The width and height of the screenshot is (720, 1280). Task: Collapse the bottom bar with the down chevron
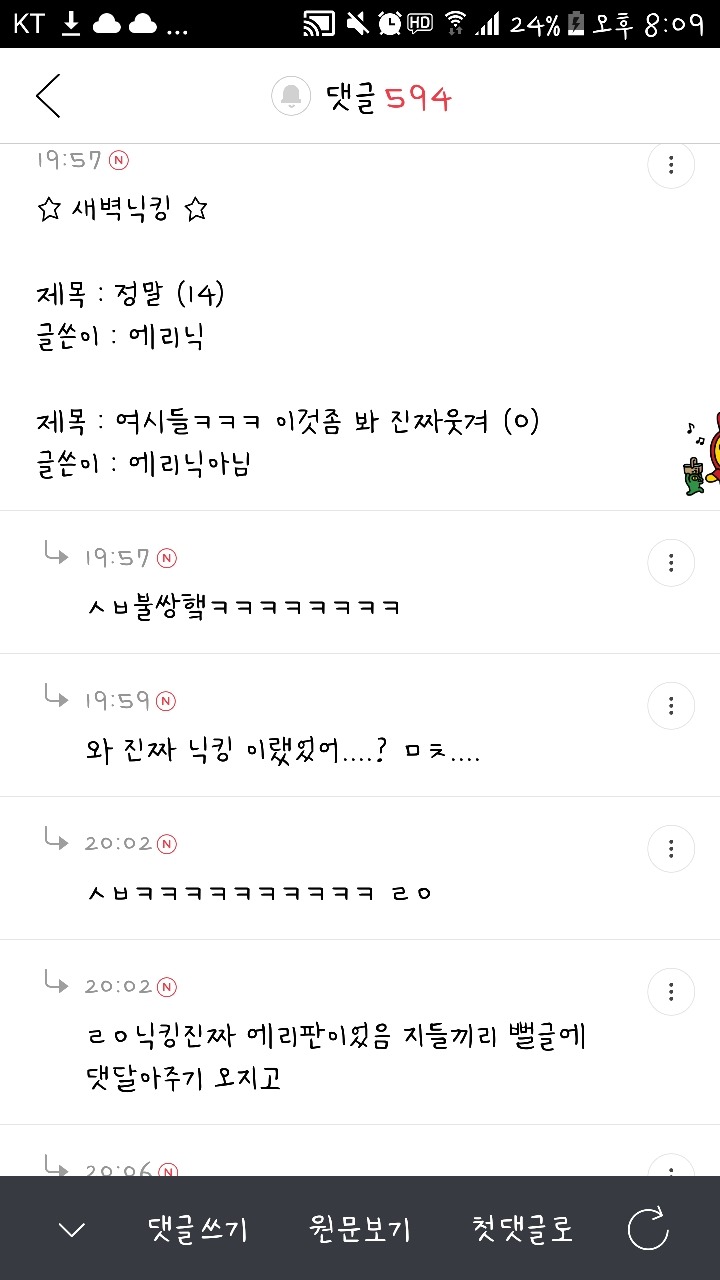tap(72, 1229)
